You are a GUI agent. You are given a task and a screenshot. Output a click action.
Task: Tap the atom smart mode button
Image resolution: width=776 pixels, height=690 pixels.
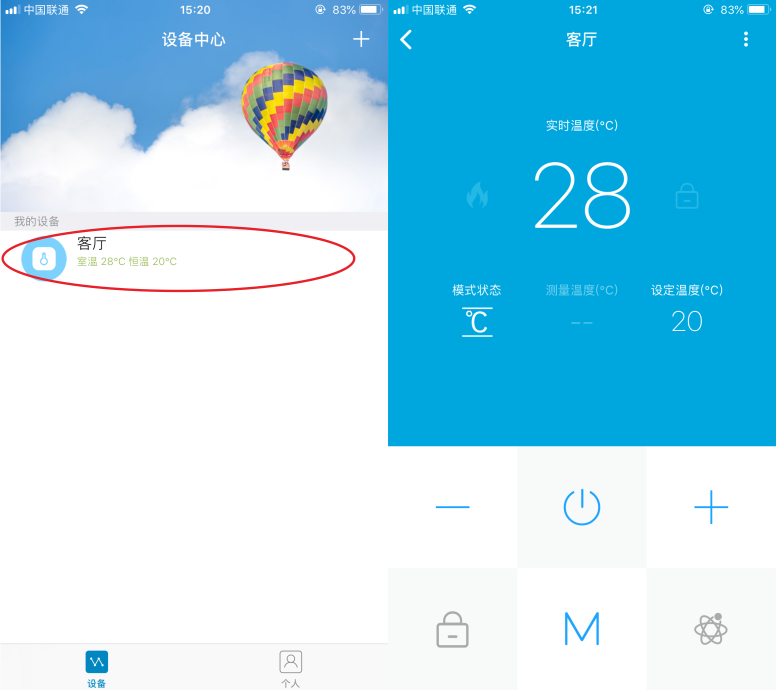click(711, 629)
